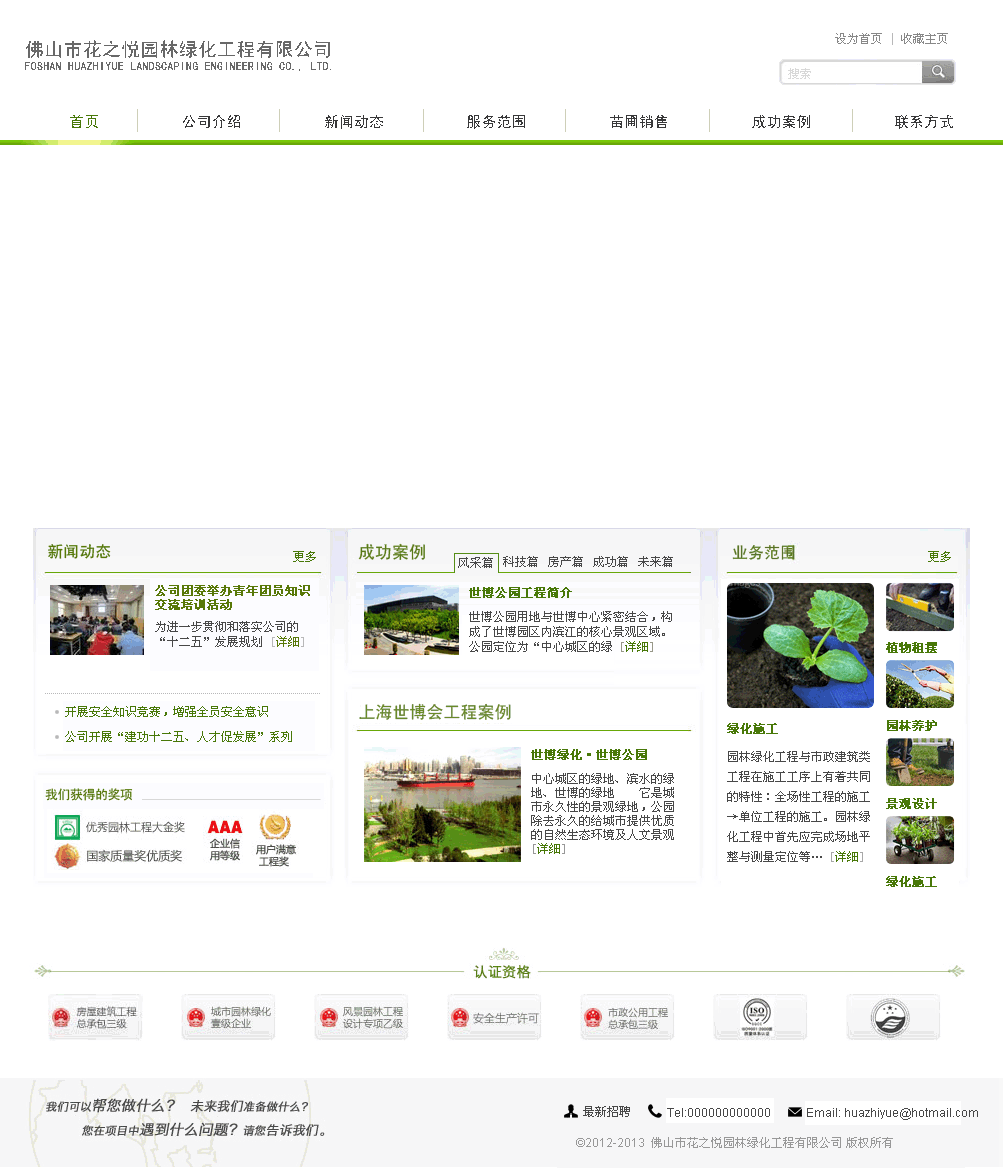
Task: Select the 未来篇 case tab
Action: coord(655,562)
